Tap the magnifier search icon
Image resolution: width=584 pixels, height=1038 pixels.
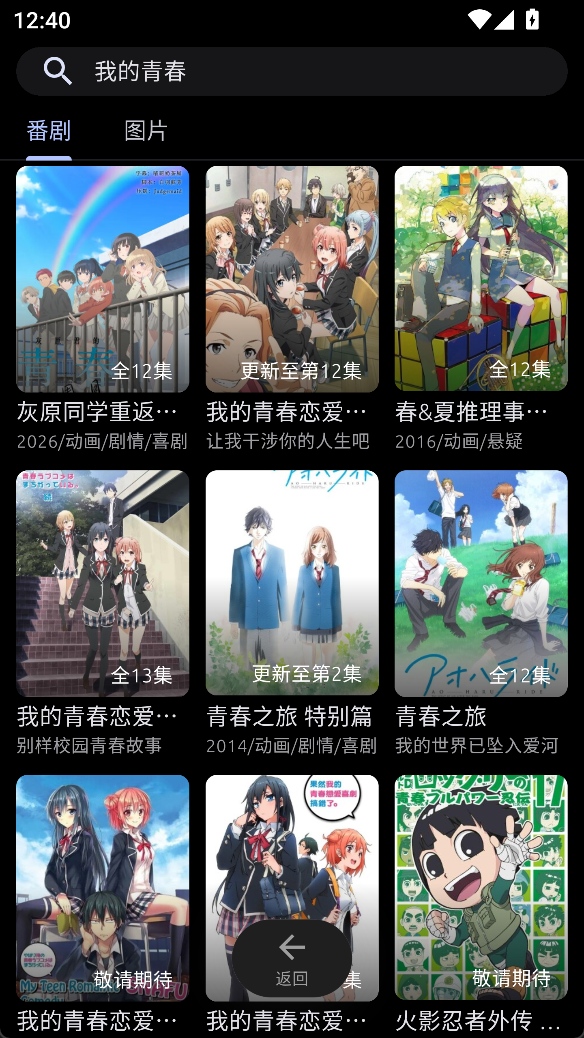pos(58,71)
